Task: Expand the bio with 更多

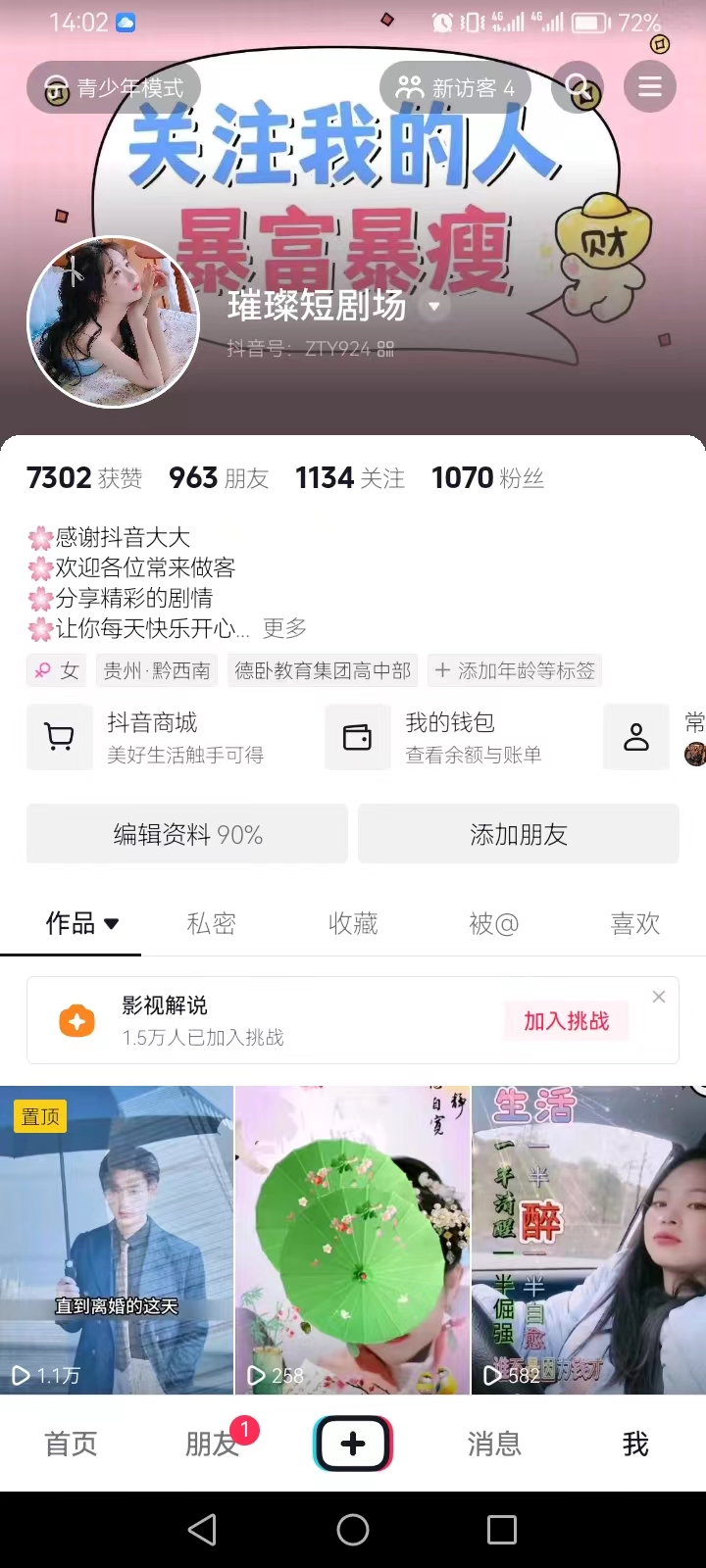Action: [x=284, y=628]
